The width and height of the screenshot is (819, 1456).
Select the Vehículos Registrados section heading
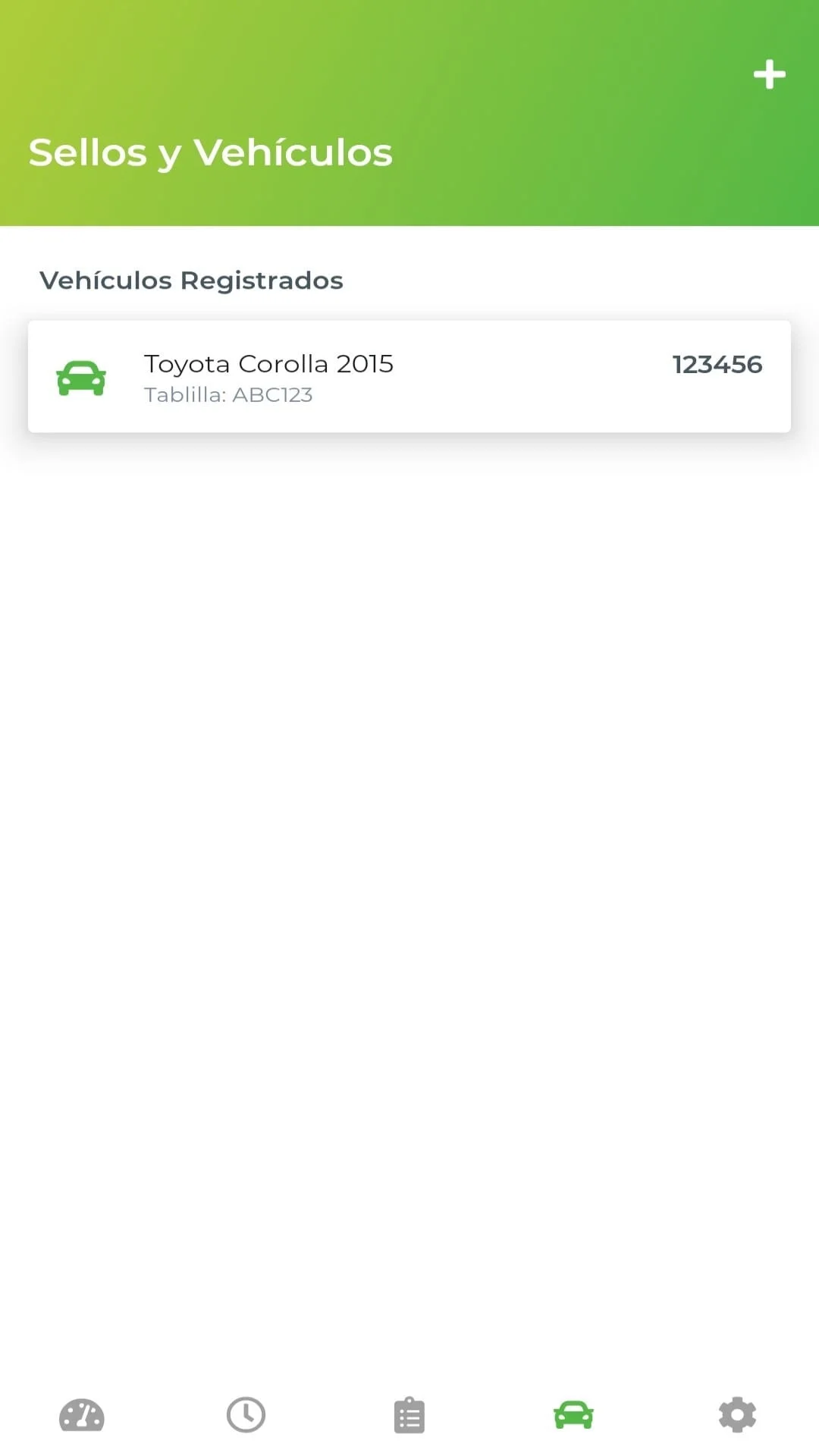coord(193,280)
